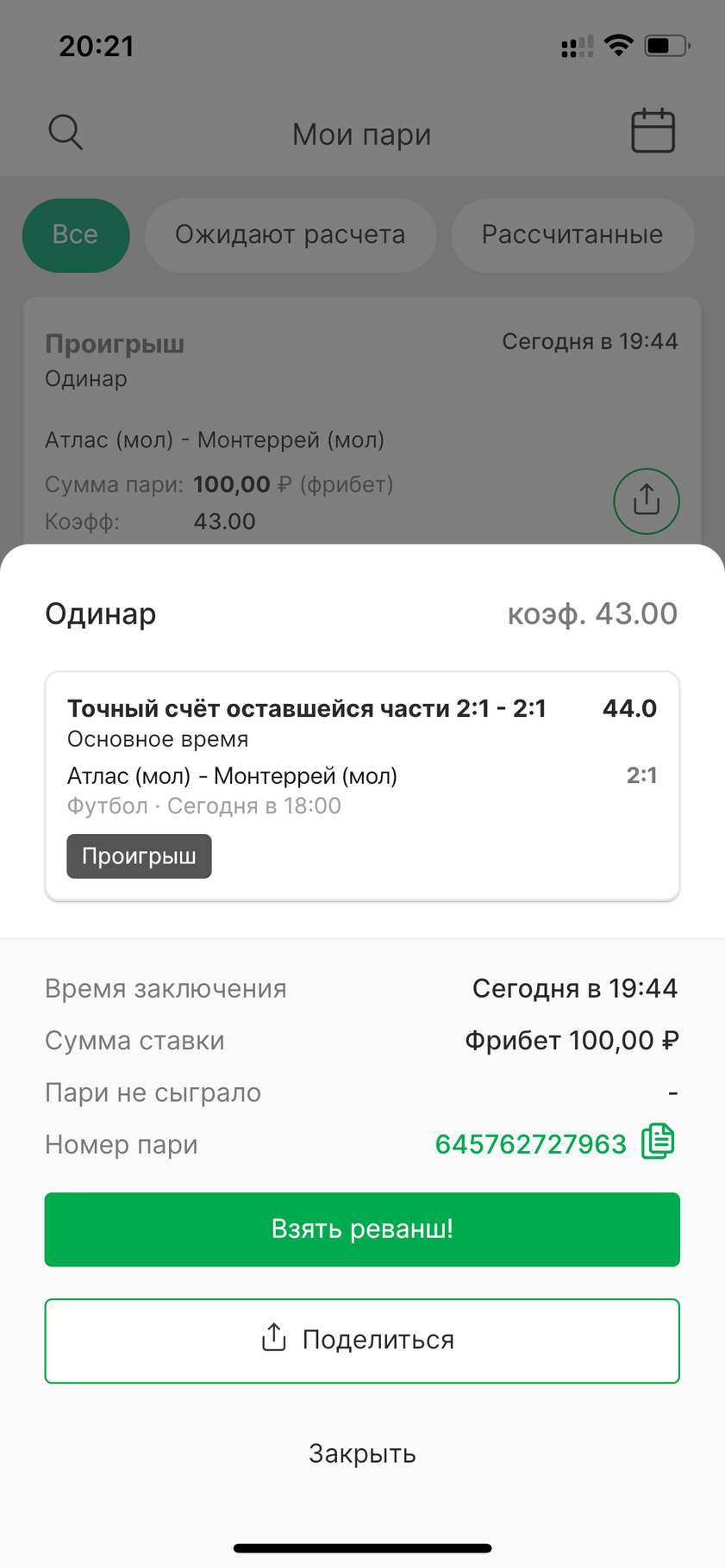Tap the green Взять реванш! button
This screenshot has width=725, height=1568.
362,1229
